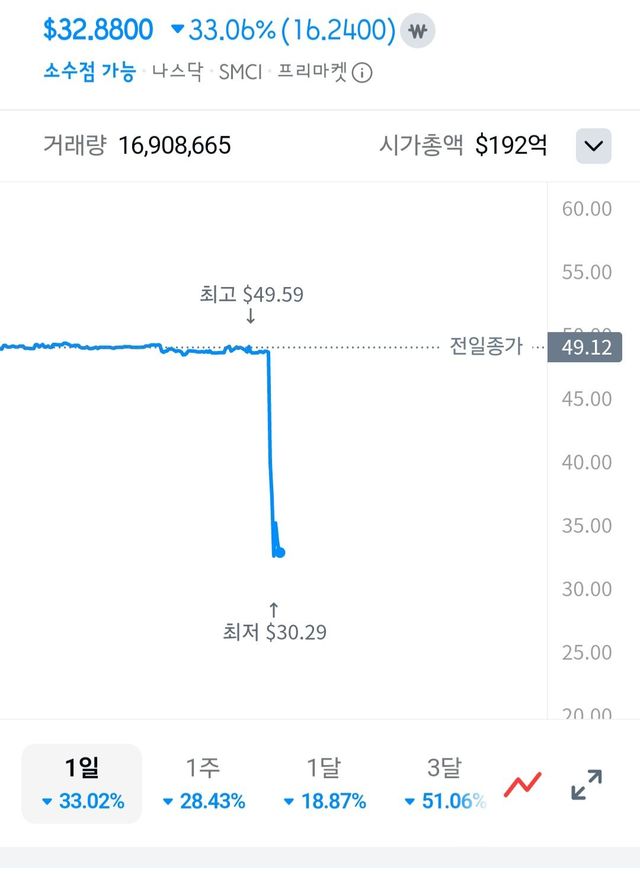Switch to the 1달 chart period
Screen dimensions: 640x878
324,783
